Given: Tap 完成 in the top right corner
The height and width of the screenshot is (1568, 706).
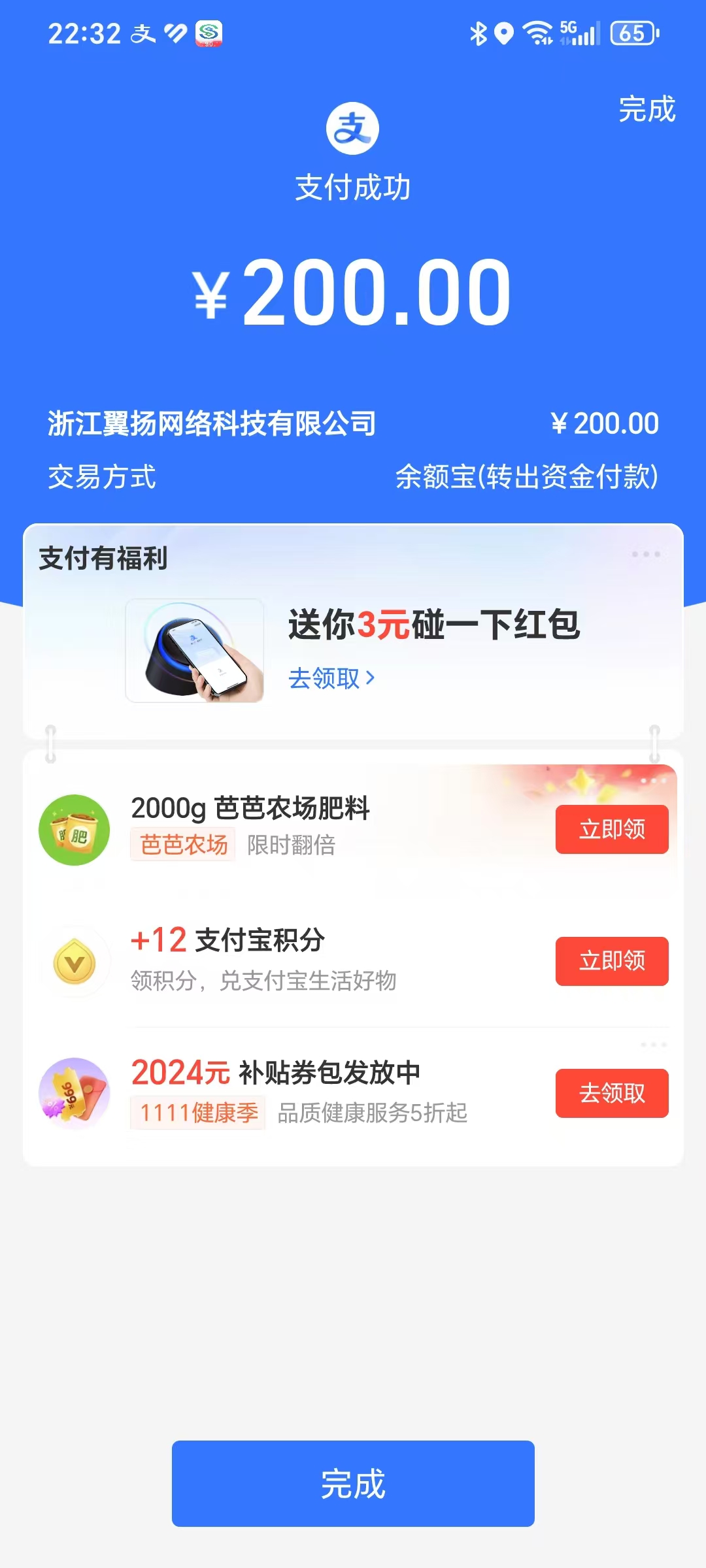Looking at the screenshot, I should (x=647, y=109).
